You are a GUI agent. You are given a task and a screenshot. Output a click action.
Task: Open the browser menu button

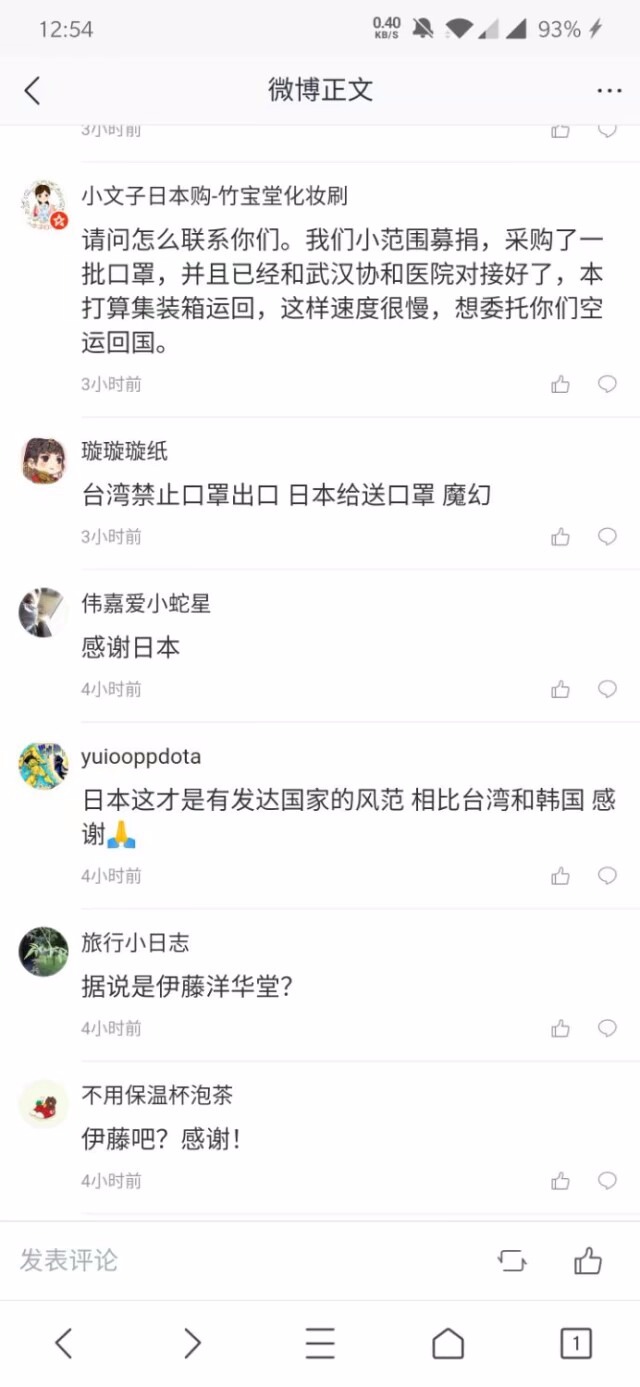[320, 1343]
